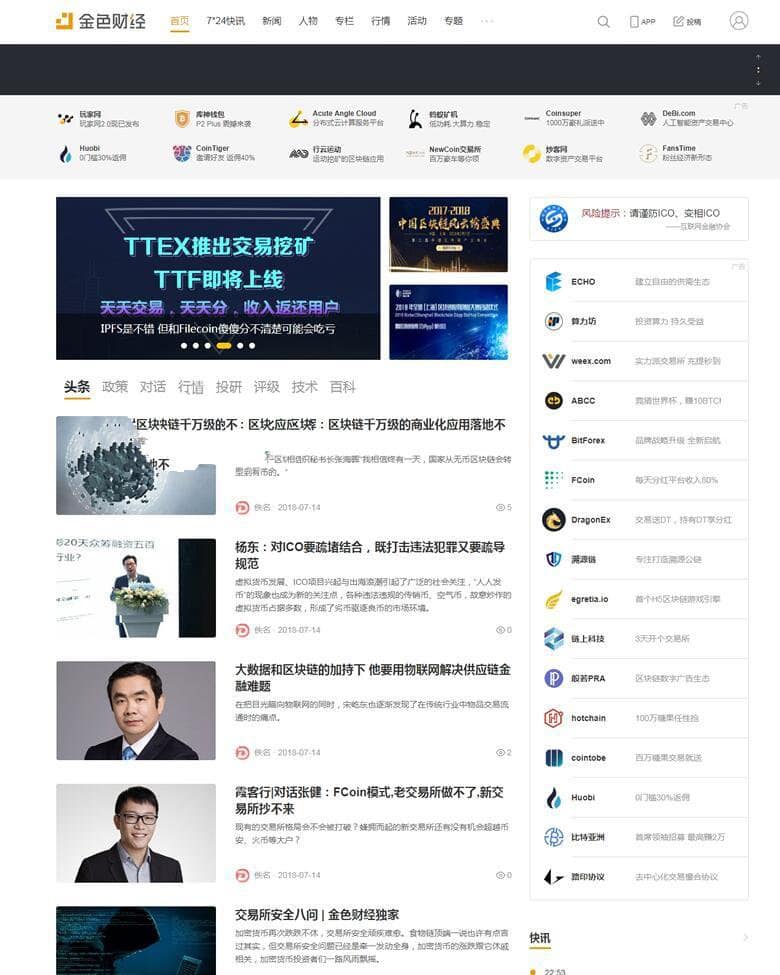Open the APP download link

click(x=642, y=21)
